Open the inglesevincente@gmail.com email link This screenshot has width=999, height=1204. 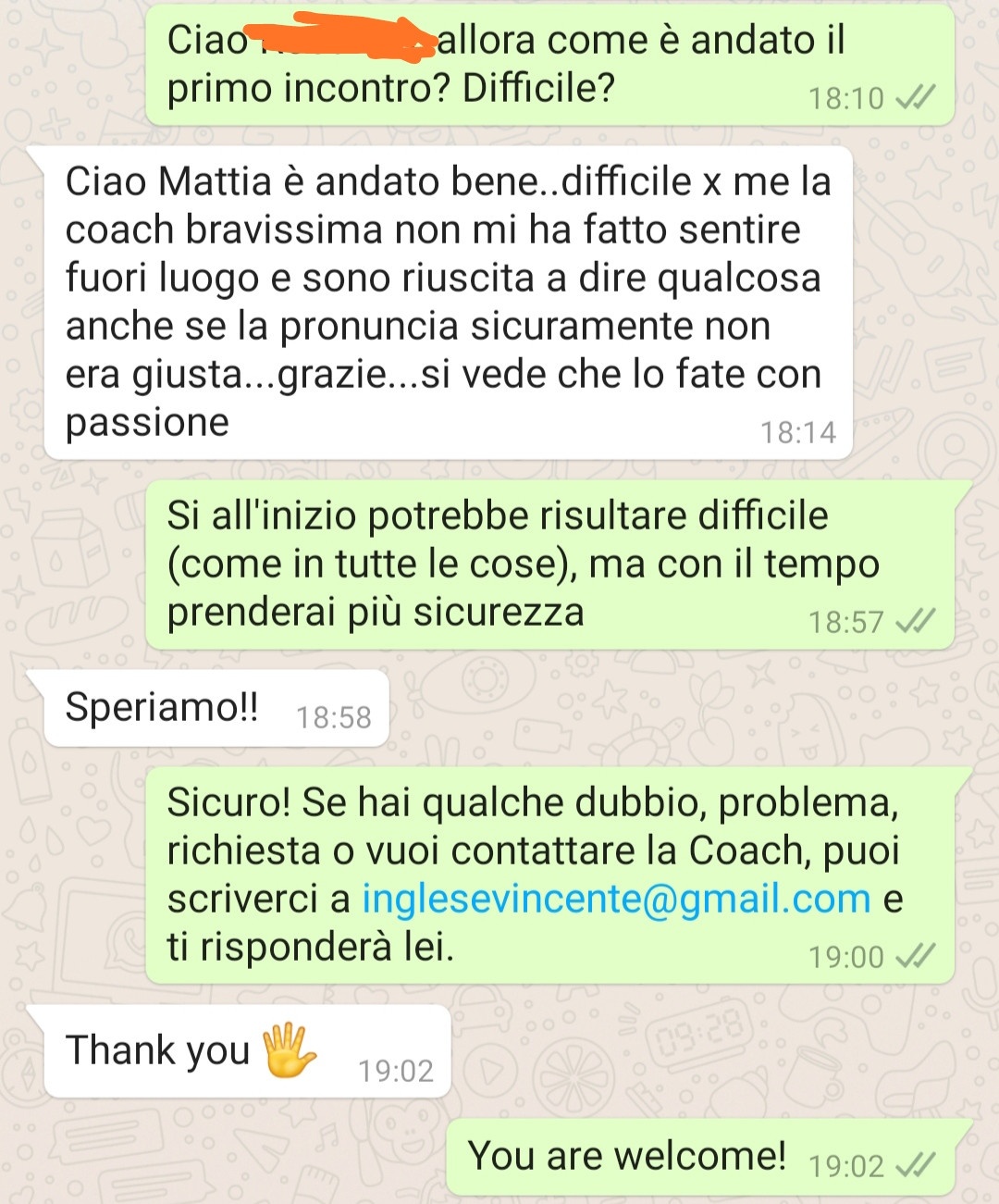[616, 899]
